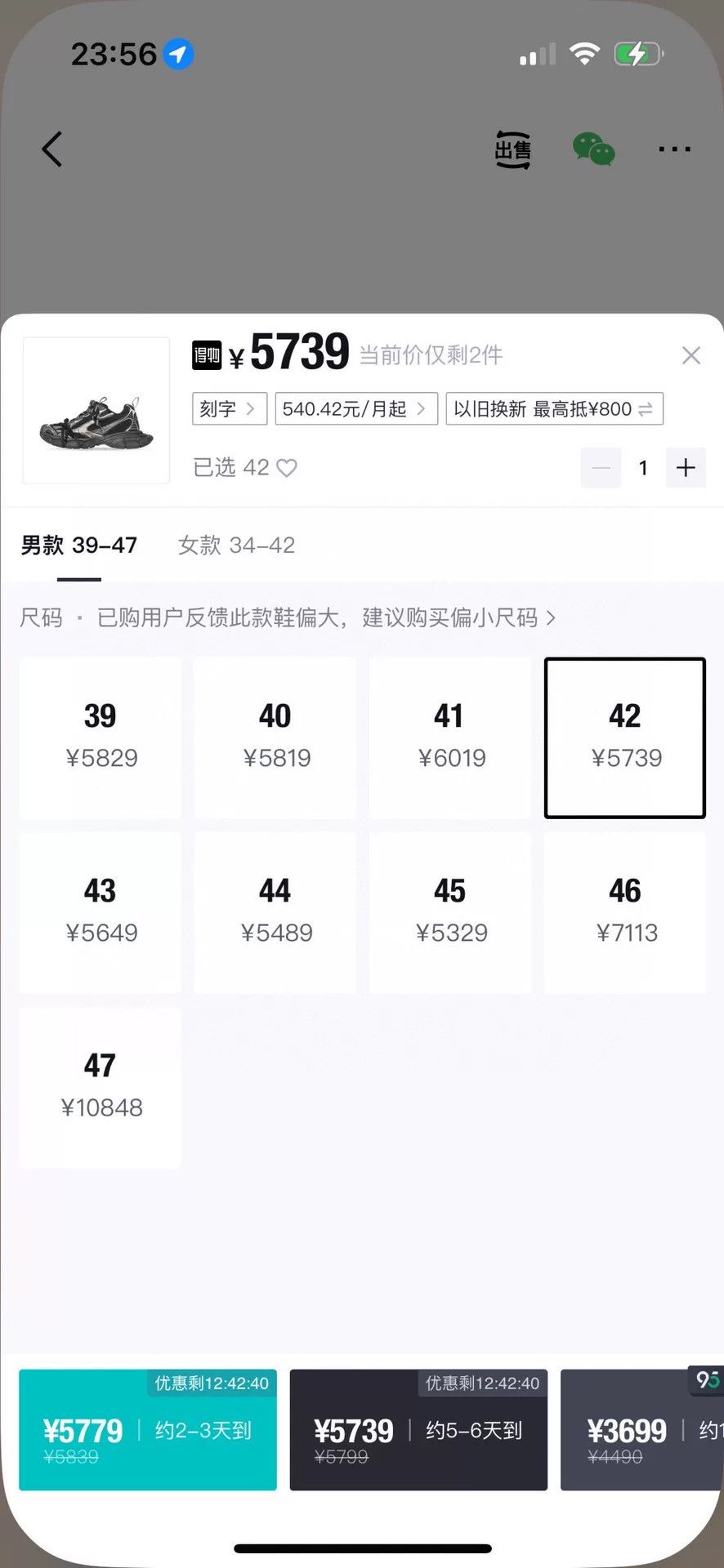This screenshot has height=1568, width=724.
Task: Buy at ¥5739 with 5-6 day delivery
Action: click(418, 1430)
